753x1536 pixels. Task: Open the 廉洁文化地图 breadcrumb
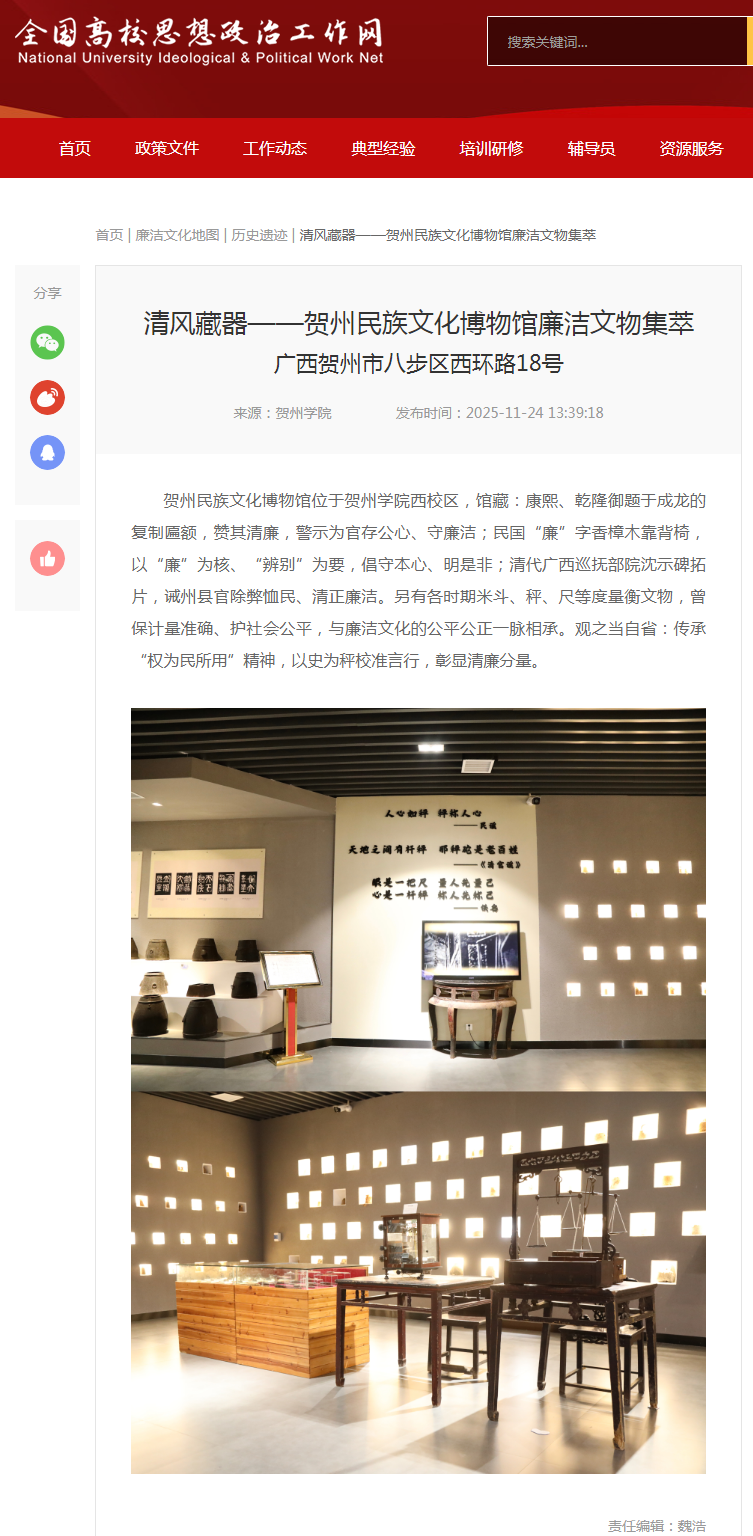177,235
